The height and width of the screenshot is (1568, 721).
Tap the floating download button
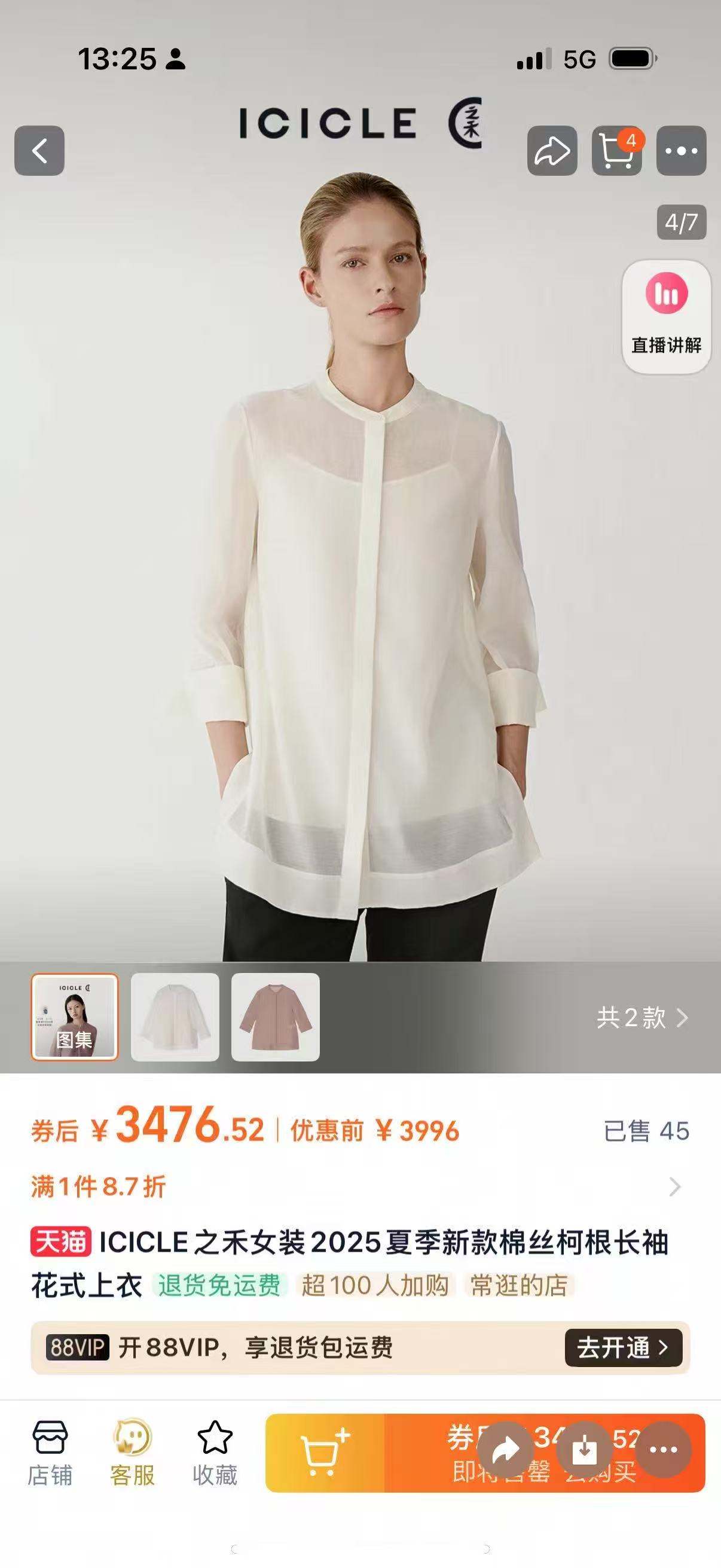click(x=585, y=1450)
